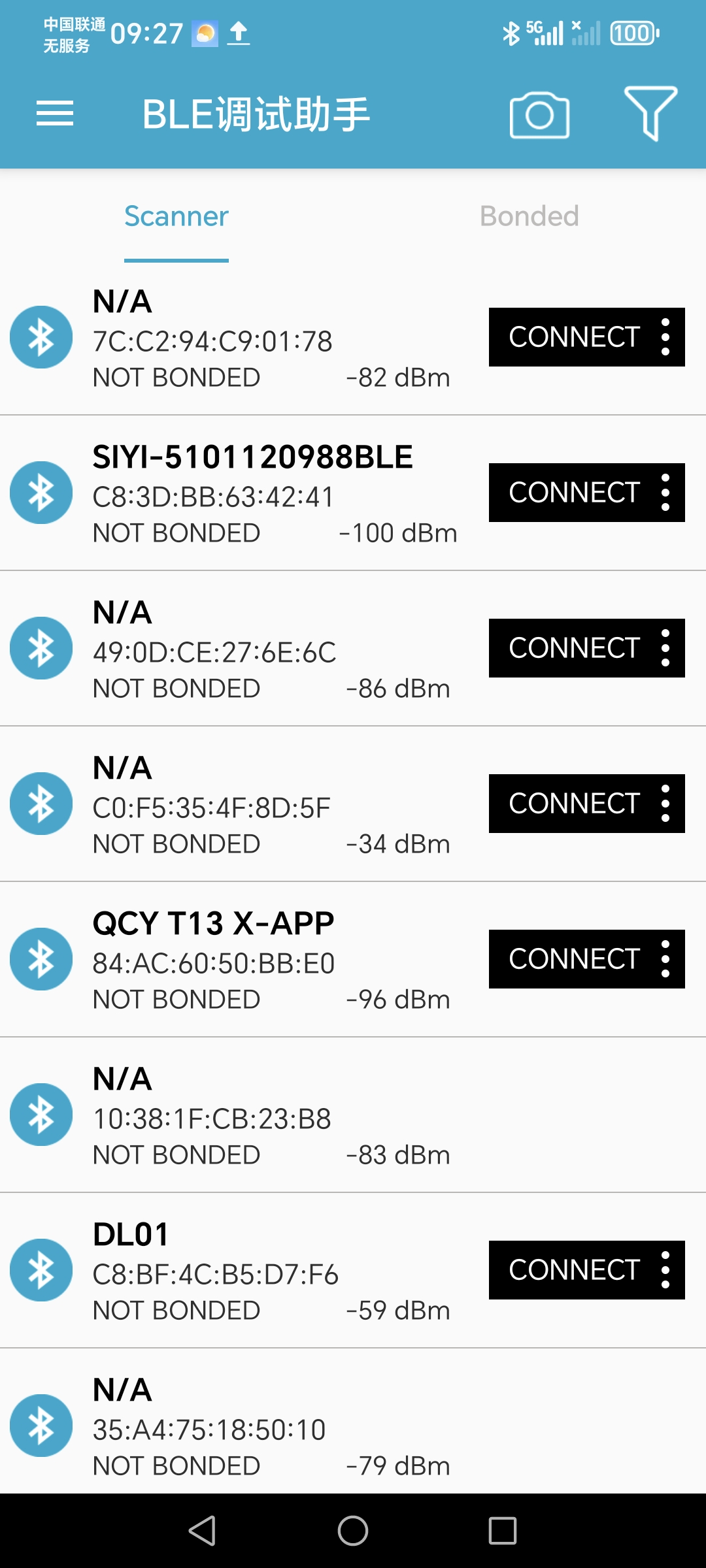Open more options for DL01
The image size is (706, 1568).
click(x=665, y=1270)
